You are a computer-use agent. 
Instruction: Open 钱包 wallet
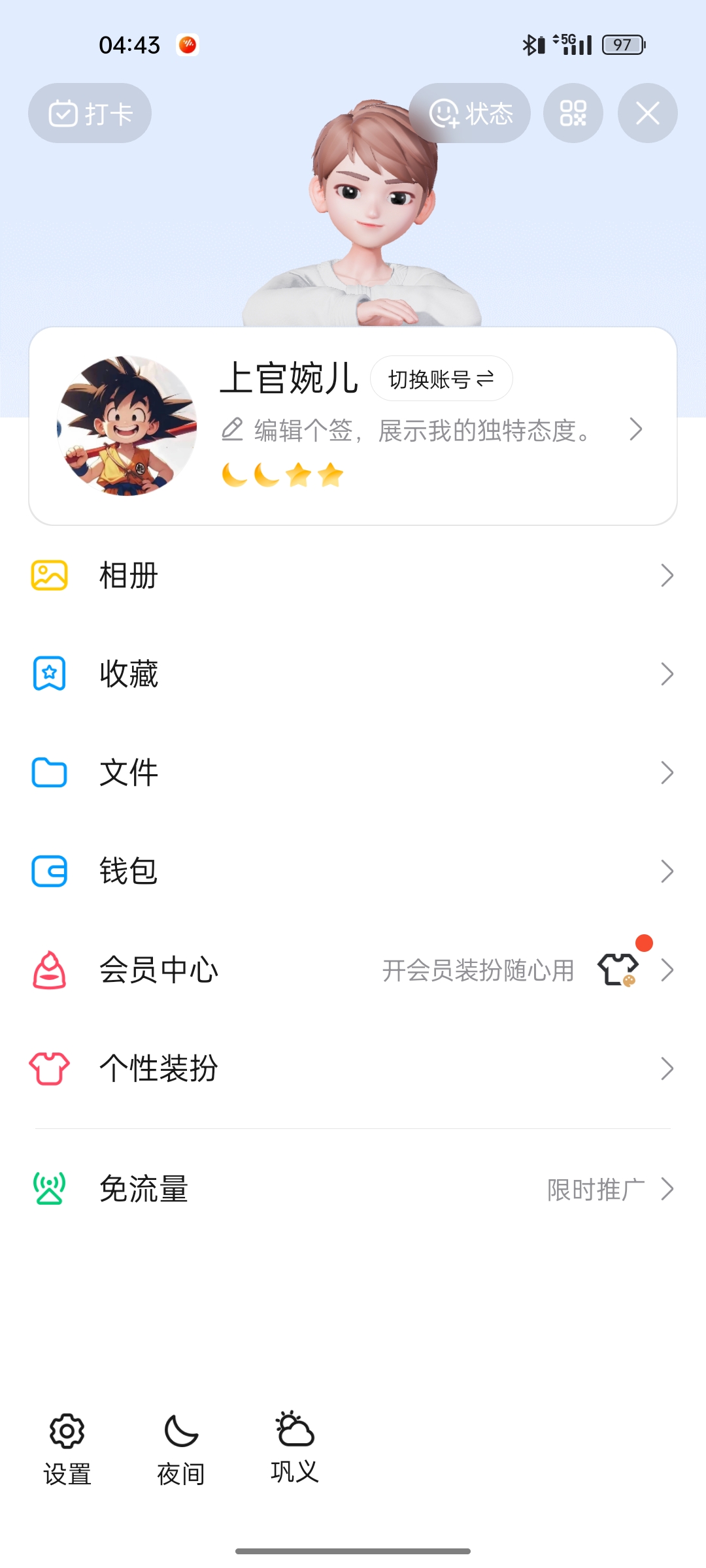pos(353,872)
